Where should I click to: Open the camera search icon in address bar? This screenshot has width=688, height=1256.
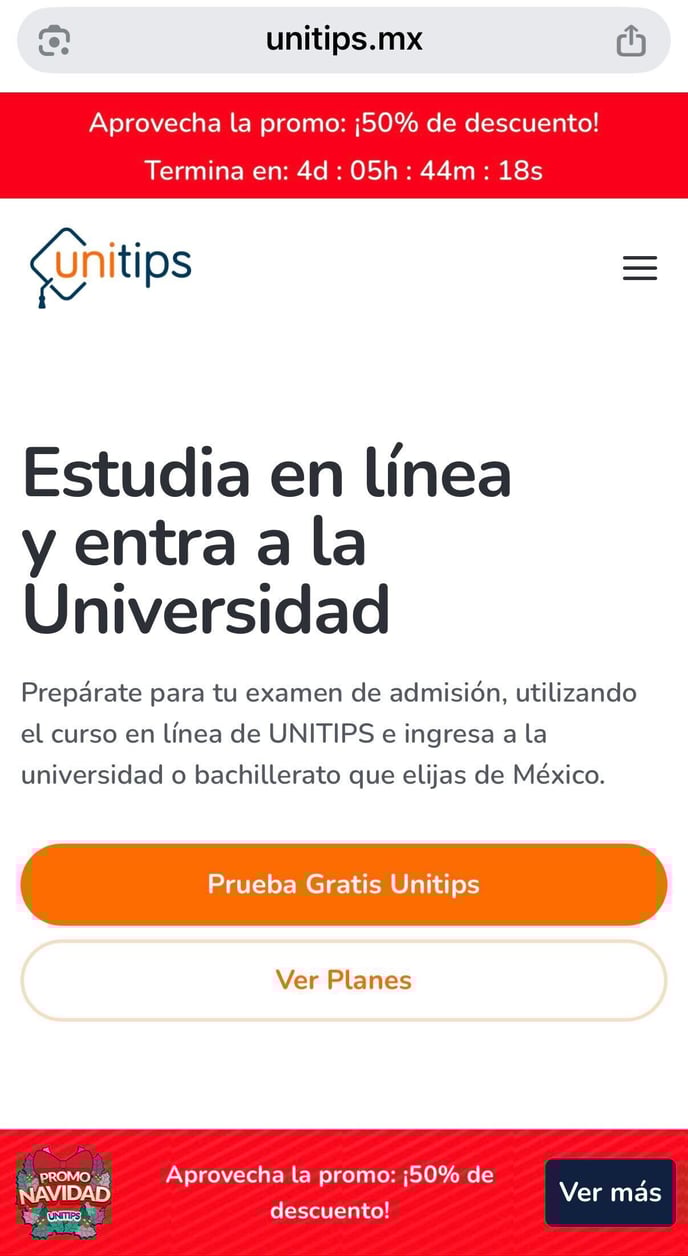tap(54, 41)
